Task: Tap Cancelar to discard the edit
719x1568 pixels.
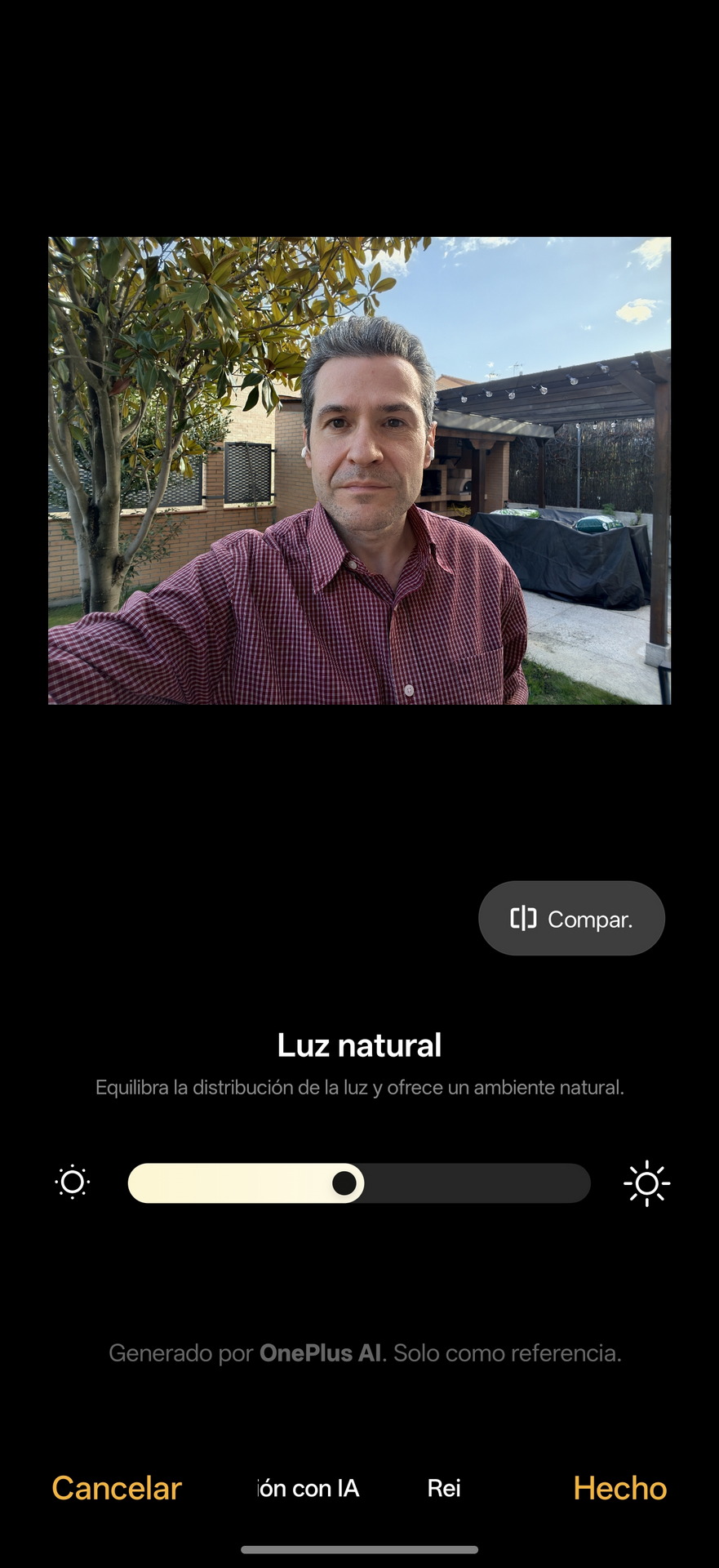Action: point(117,1488)
